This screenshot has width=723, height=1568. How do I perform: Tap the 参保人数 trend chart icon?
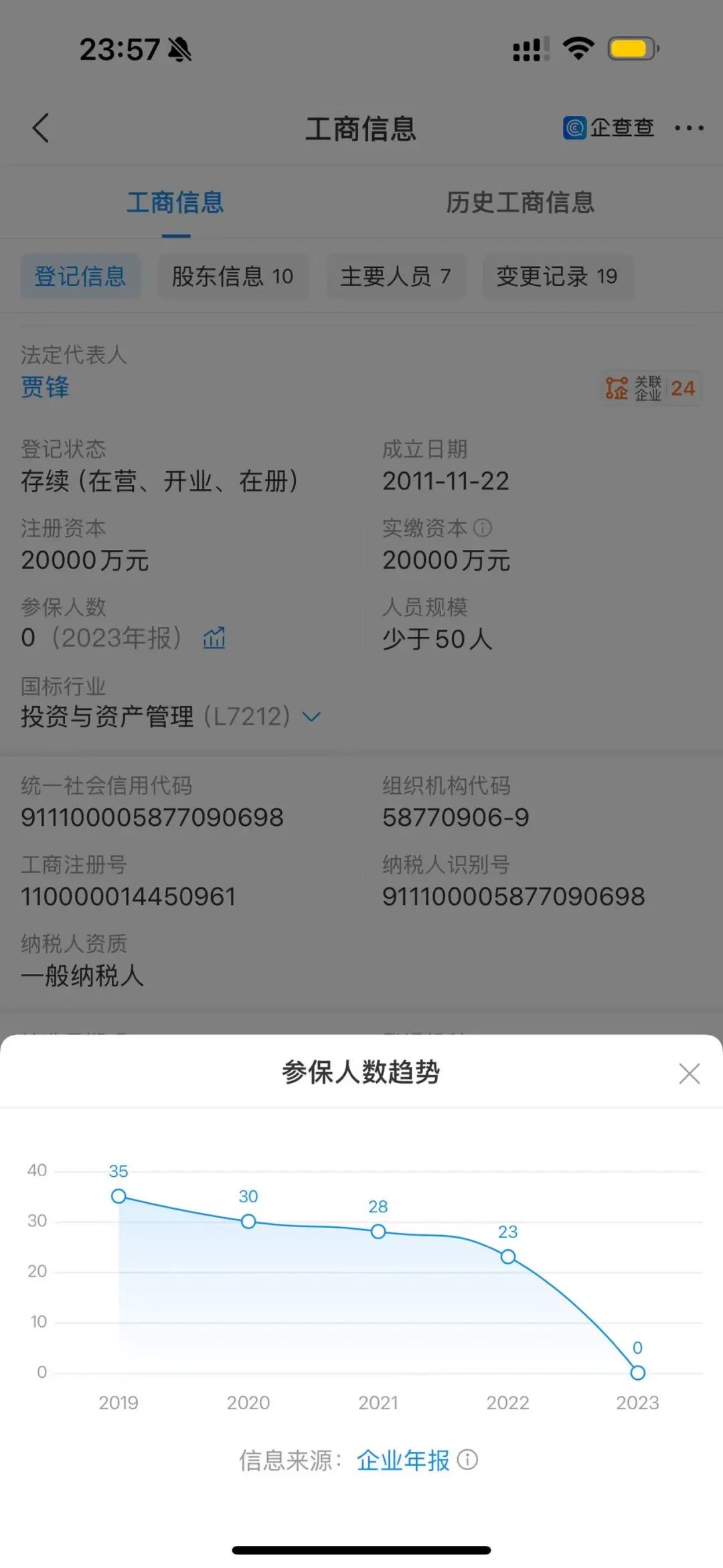pos(214,638)
